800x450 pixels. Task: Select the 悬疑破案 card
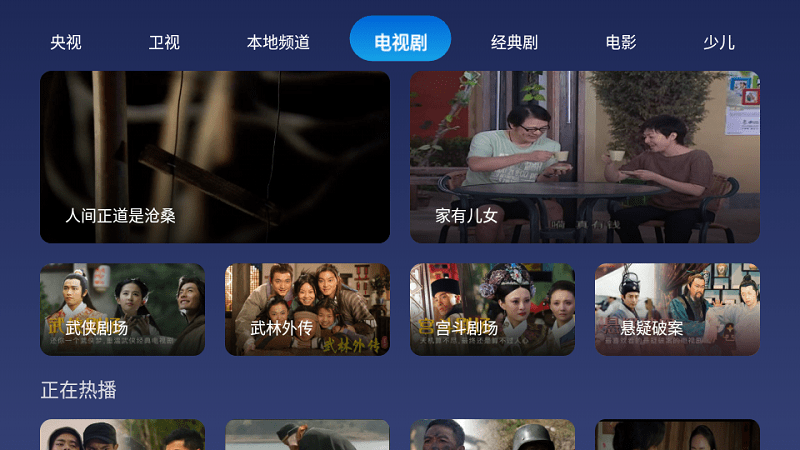pyautogui.click(x=677, y=309)
